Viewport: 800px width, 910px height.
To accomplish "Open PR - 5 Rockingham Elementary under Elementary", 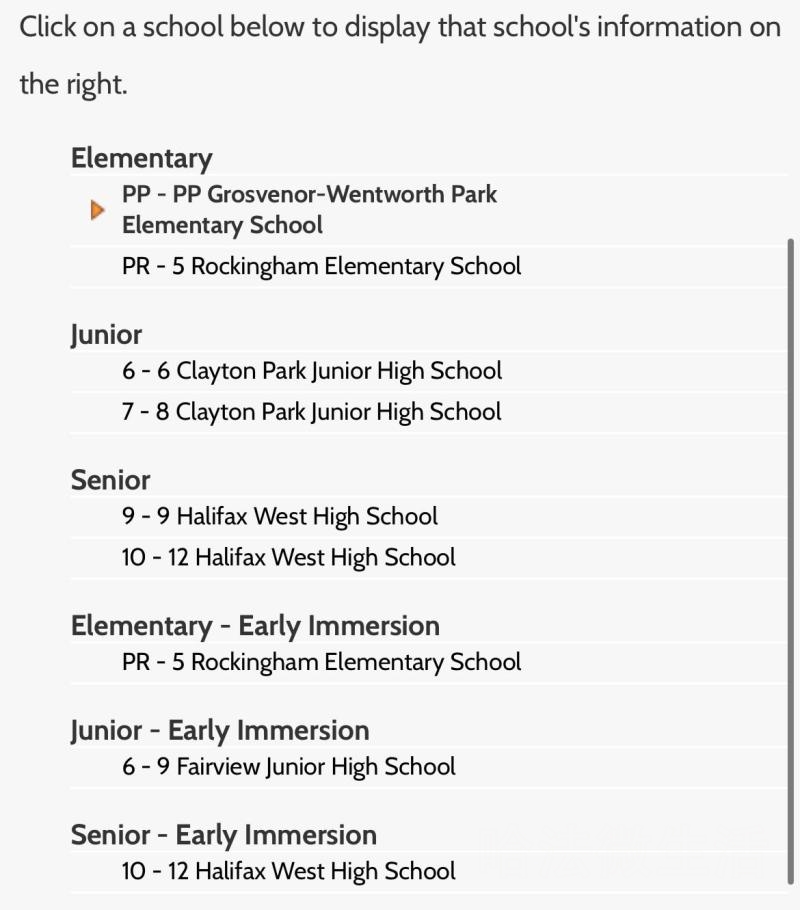I will (321, 267).
